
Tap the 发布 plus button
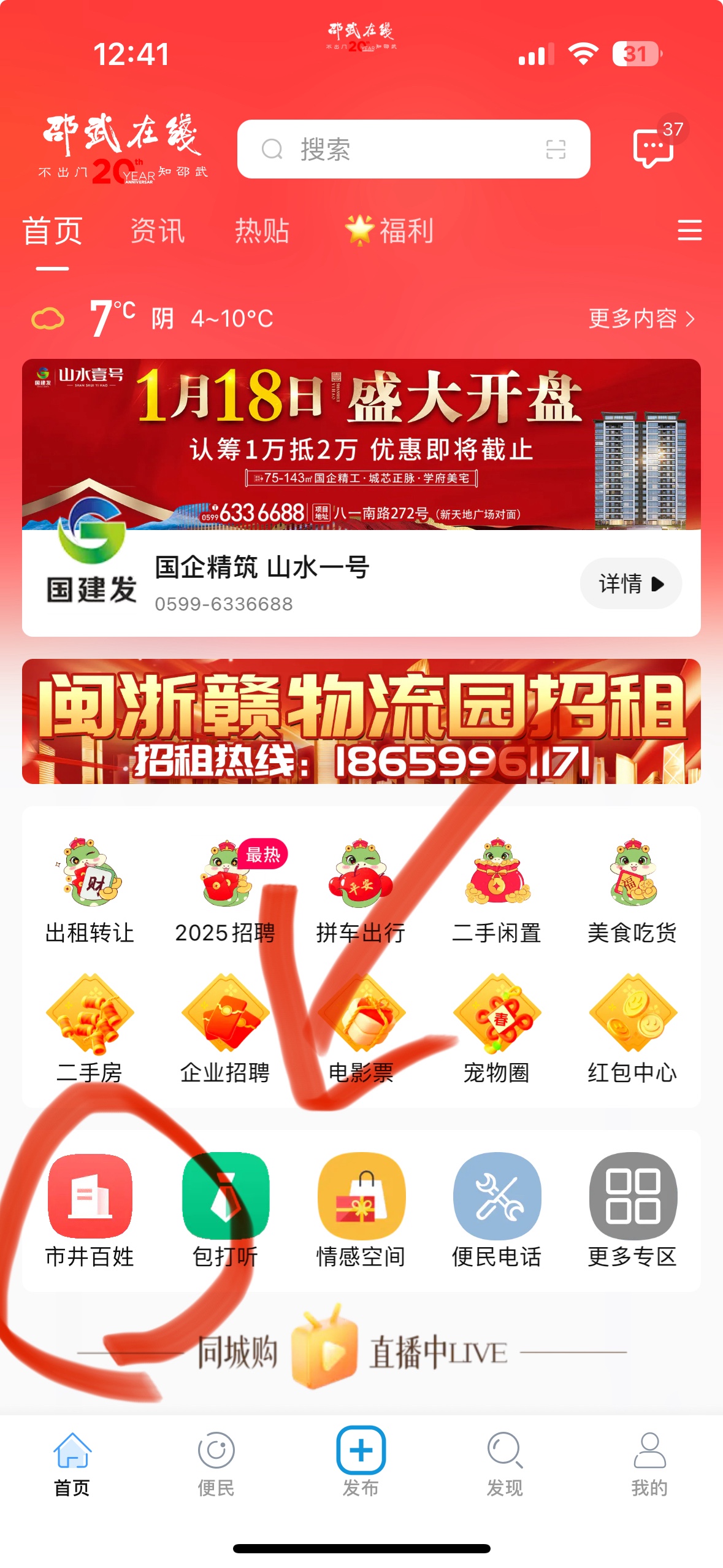(x=361, y=1451)
